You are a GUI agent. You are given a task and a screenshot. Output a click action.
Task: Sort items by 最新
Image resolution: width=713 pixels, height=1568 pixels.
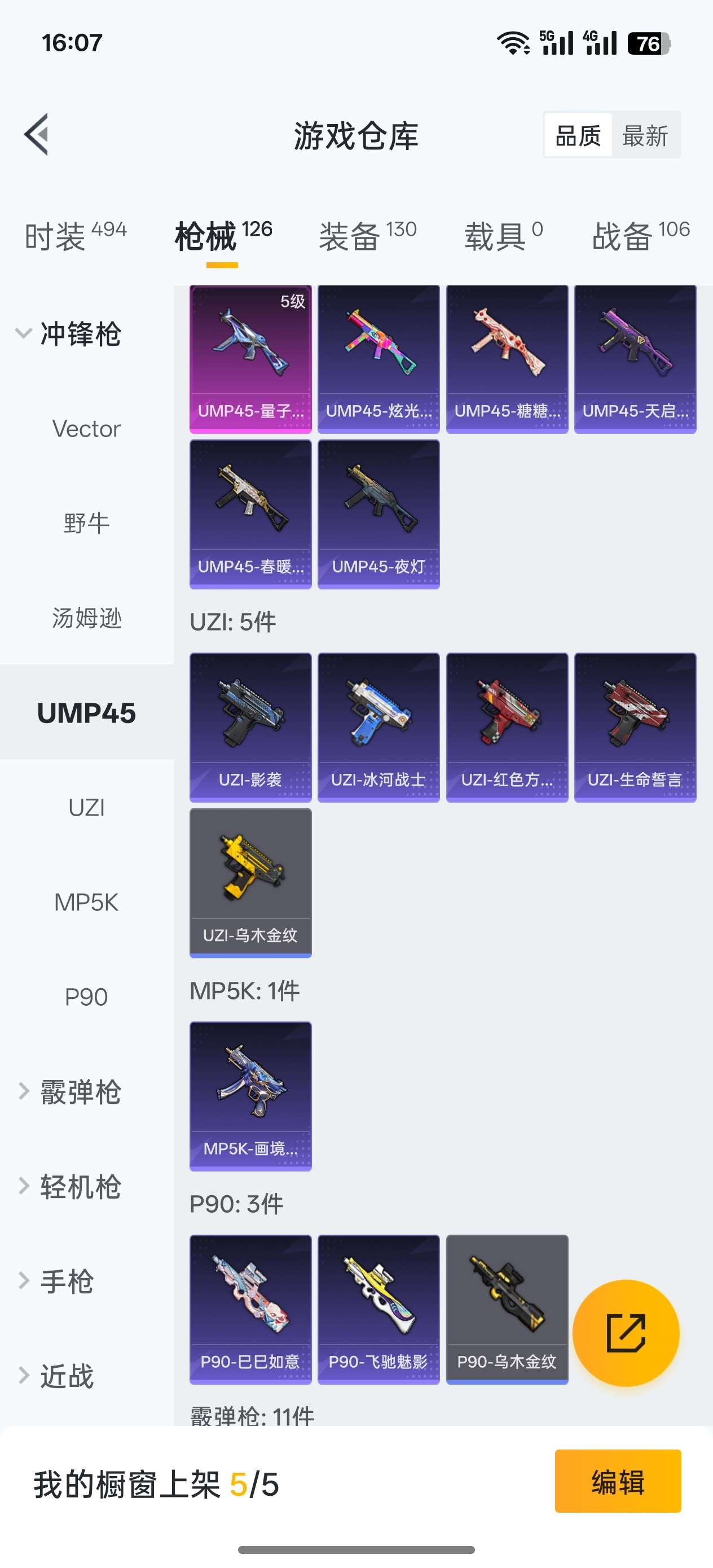[x=645, y=135]
